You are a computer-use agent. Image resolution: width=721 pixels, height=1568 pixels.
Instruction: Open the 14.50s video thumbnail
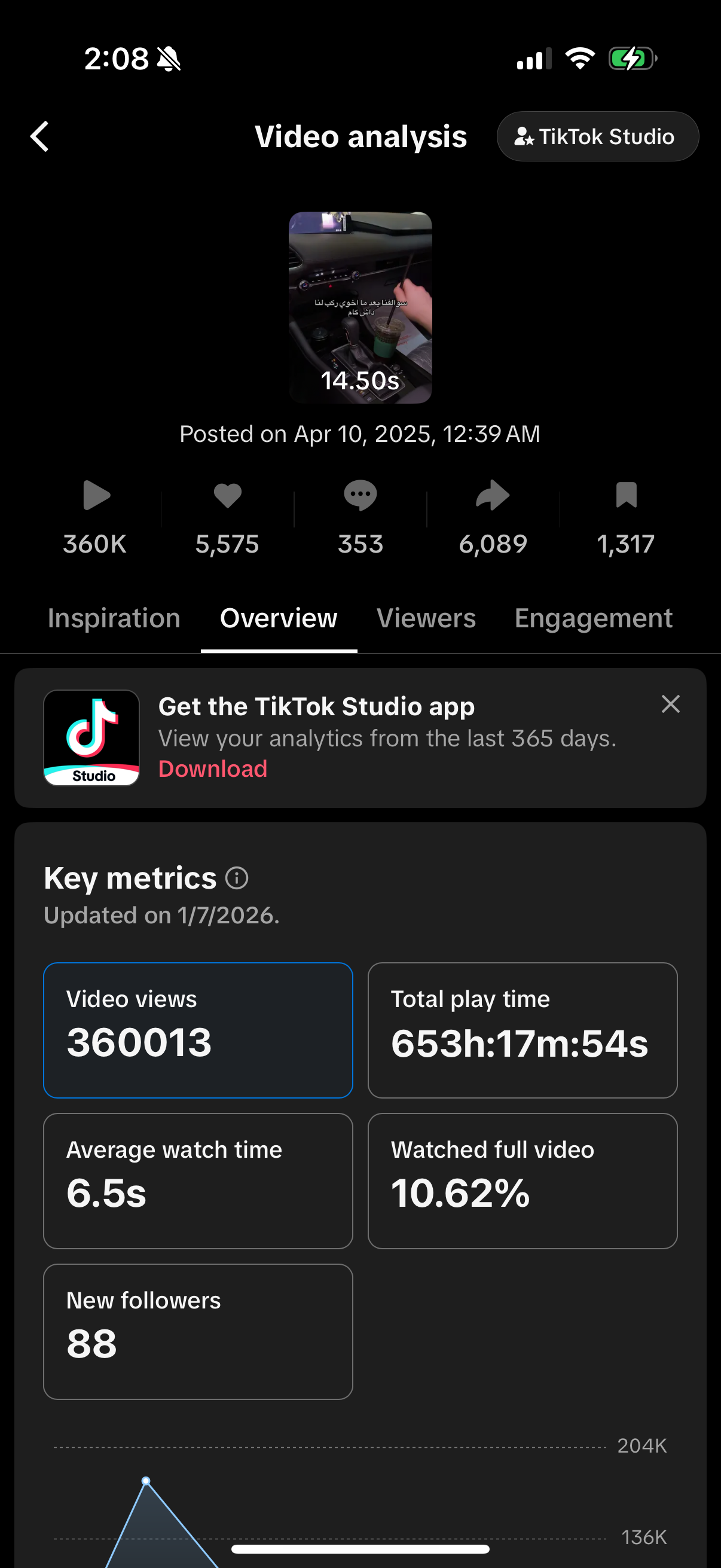[360, 307]
